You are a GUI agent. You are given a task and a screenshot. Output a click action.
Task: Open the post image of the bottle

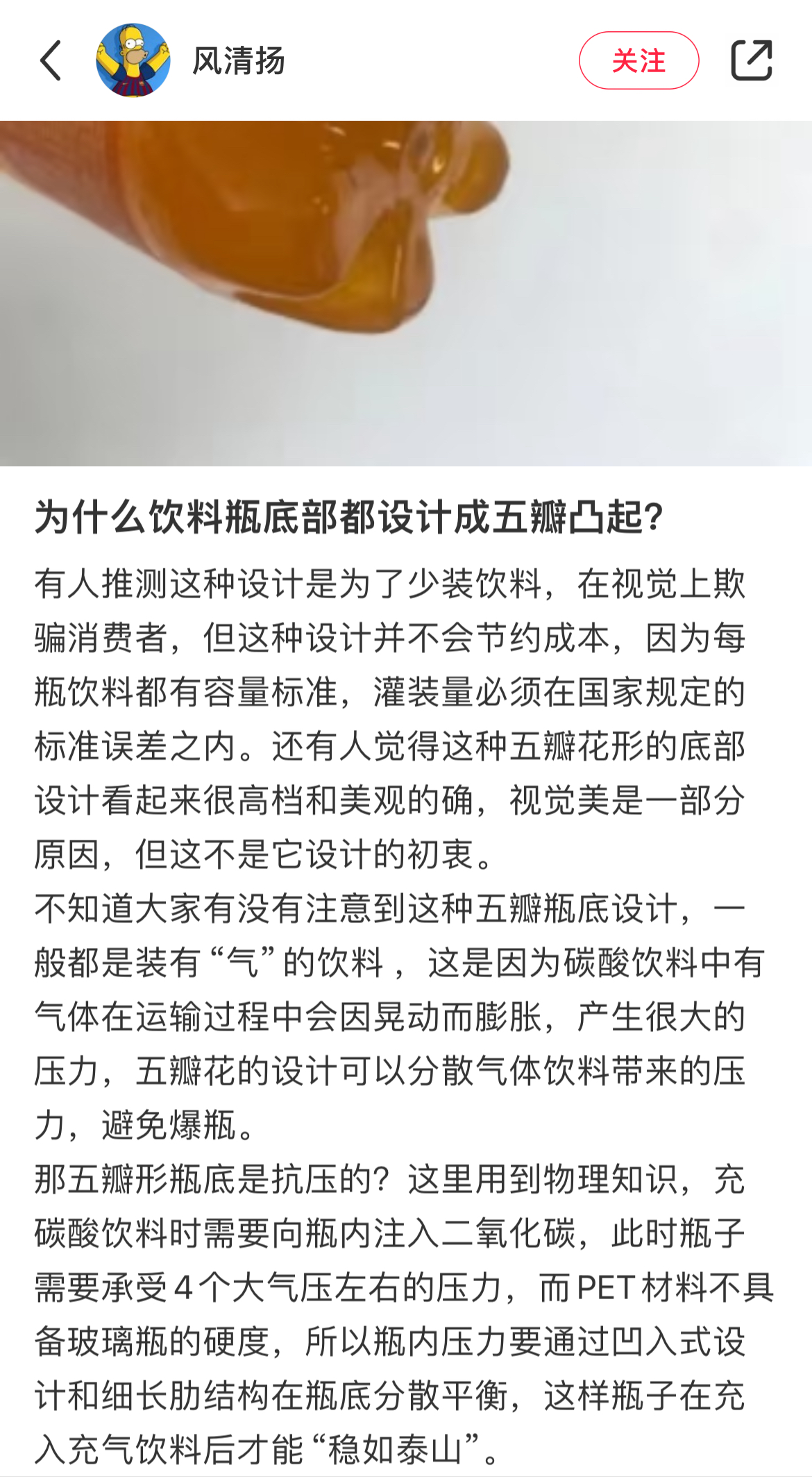[x=406, y=293]
